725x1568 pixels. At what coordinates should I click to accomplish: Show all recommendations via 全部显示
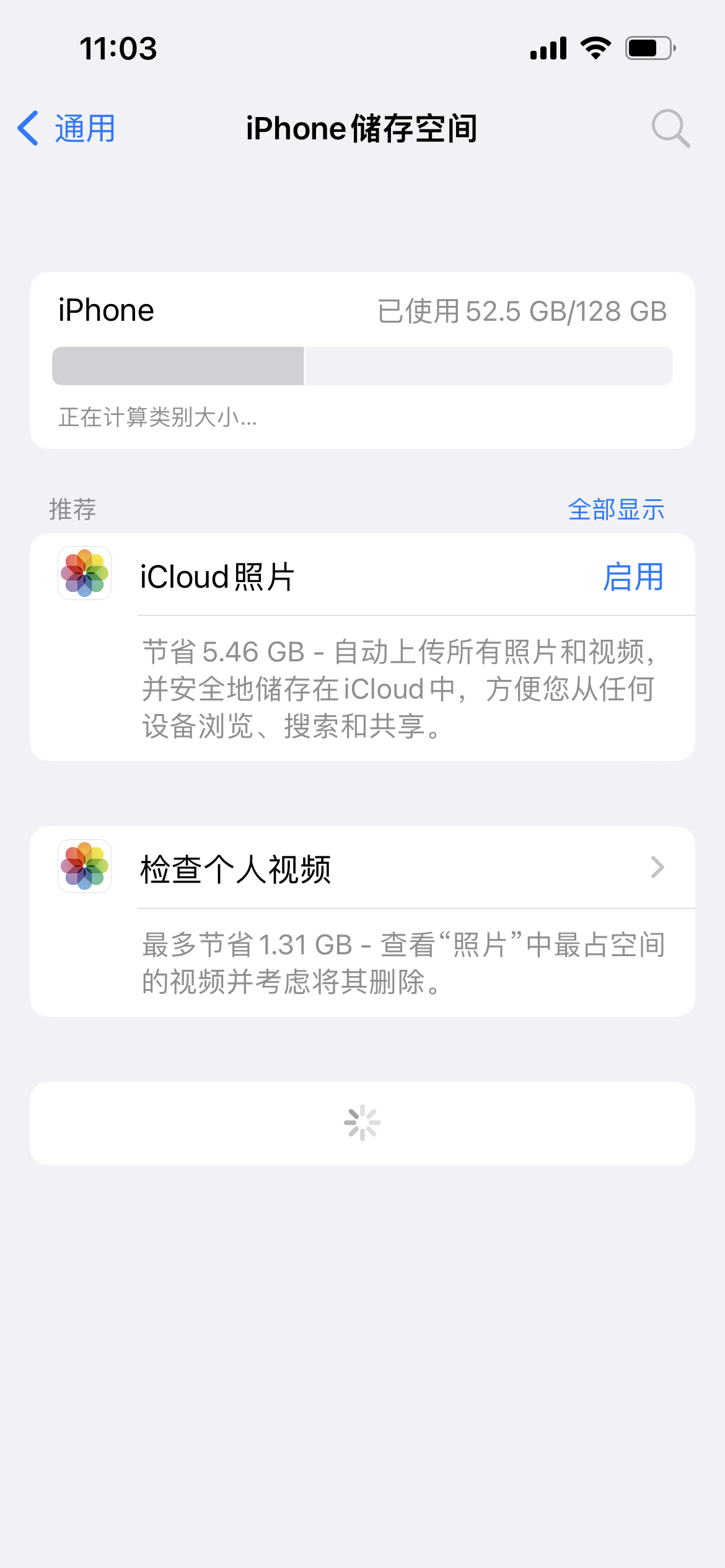tap(616, 510)
